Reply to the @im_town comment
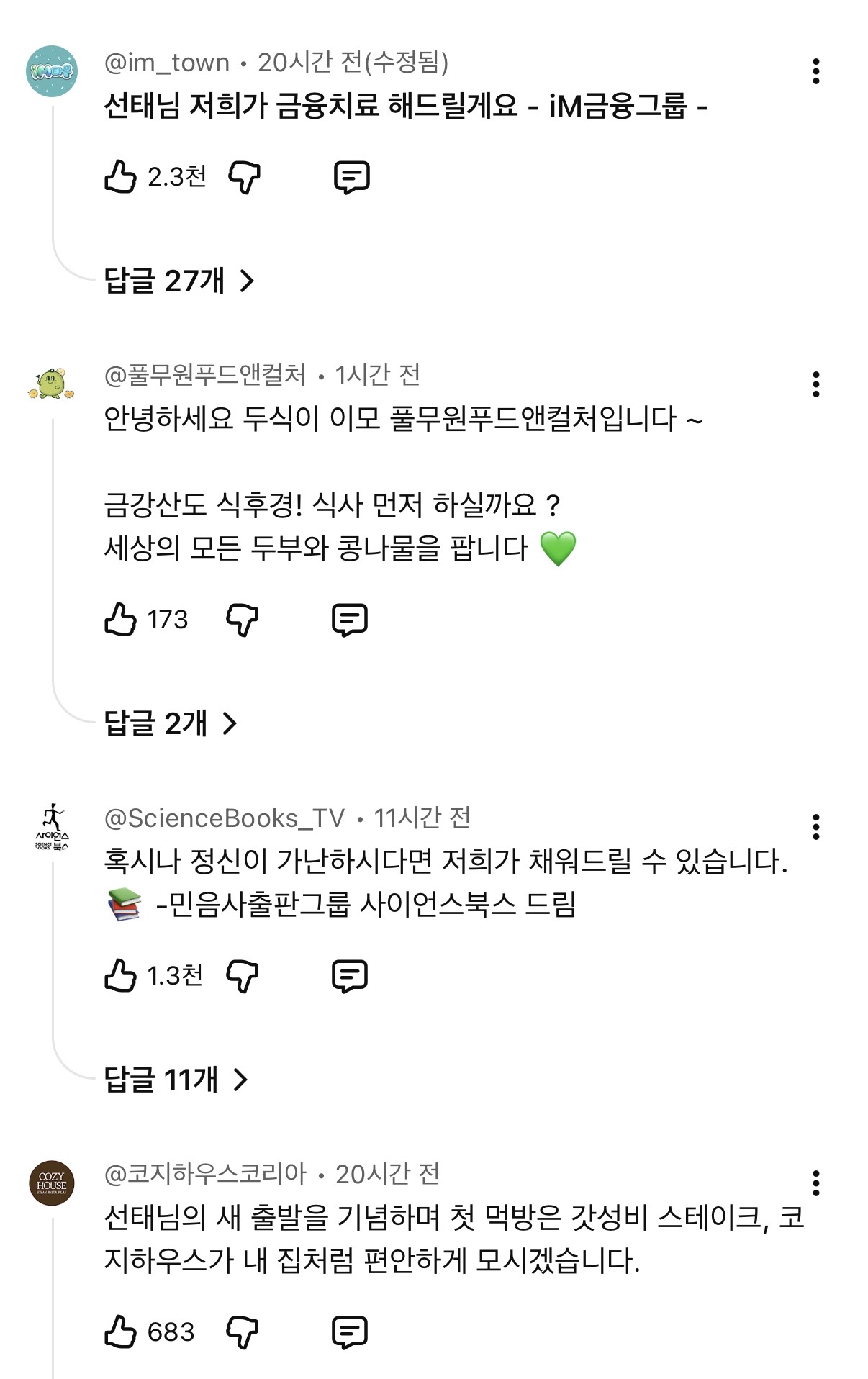The image size is (868, 1379). (x=352, y=177)
